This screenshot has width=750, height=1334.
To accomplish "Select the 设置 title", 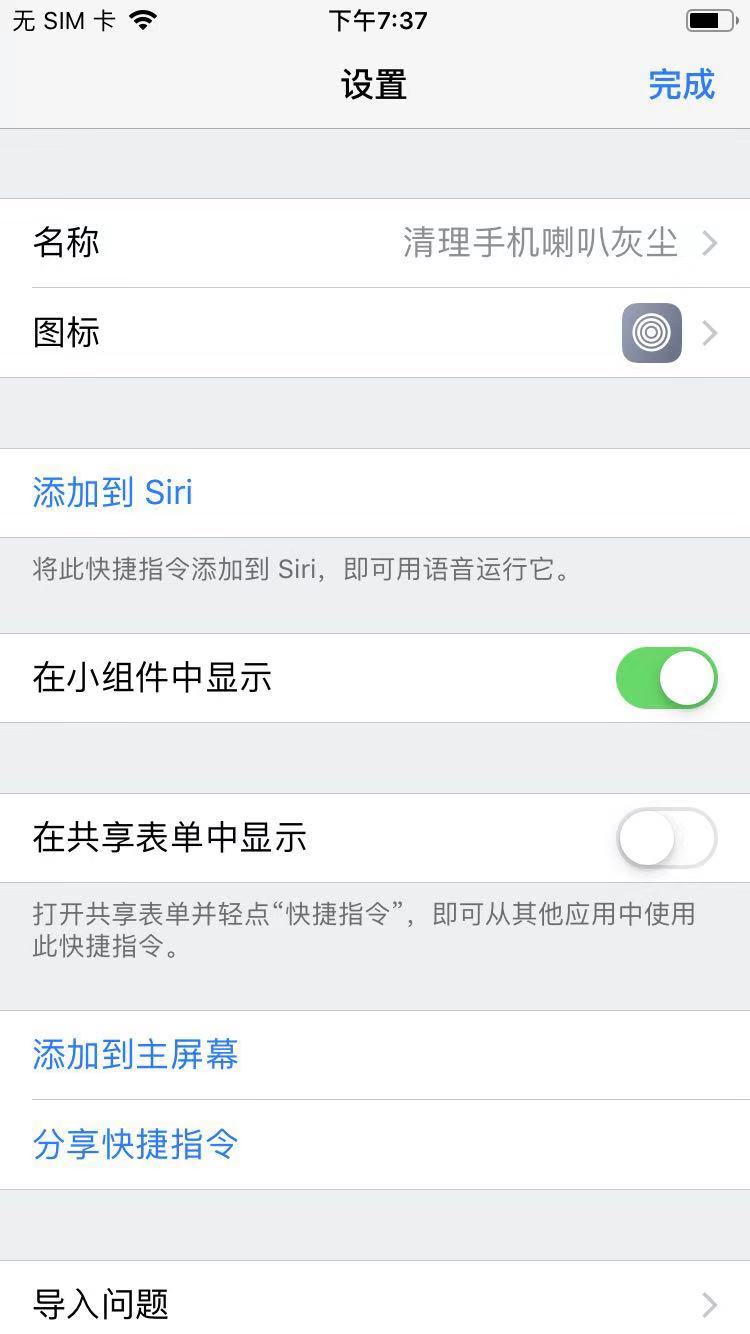I will click(x=375, y=85).
